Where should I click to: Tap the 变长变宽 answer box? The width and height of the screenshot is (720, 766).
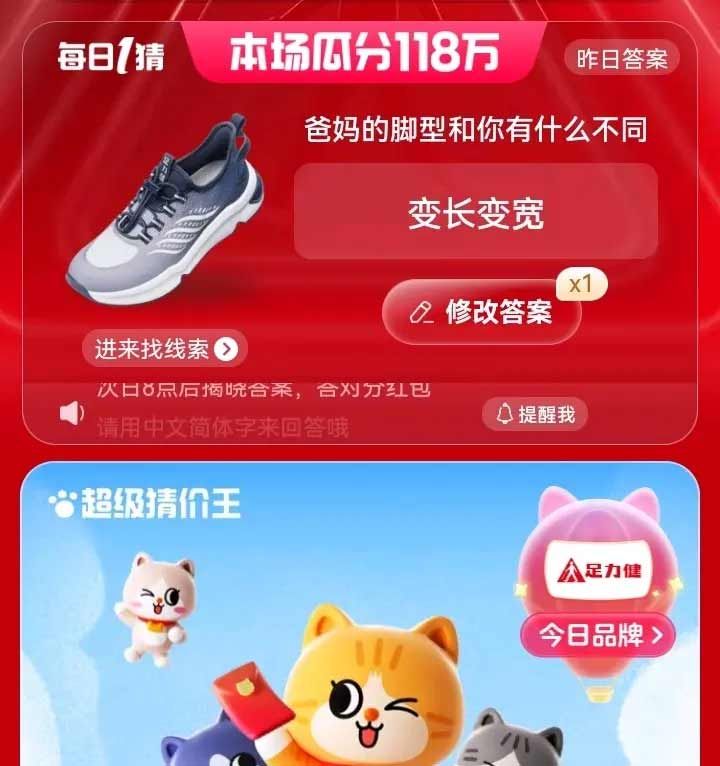point(475,212)
